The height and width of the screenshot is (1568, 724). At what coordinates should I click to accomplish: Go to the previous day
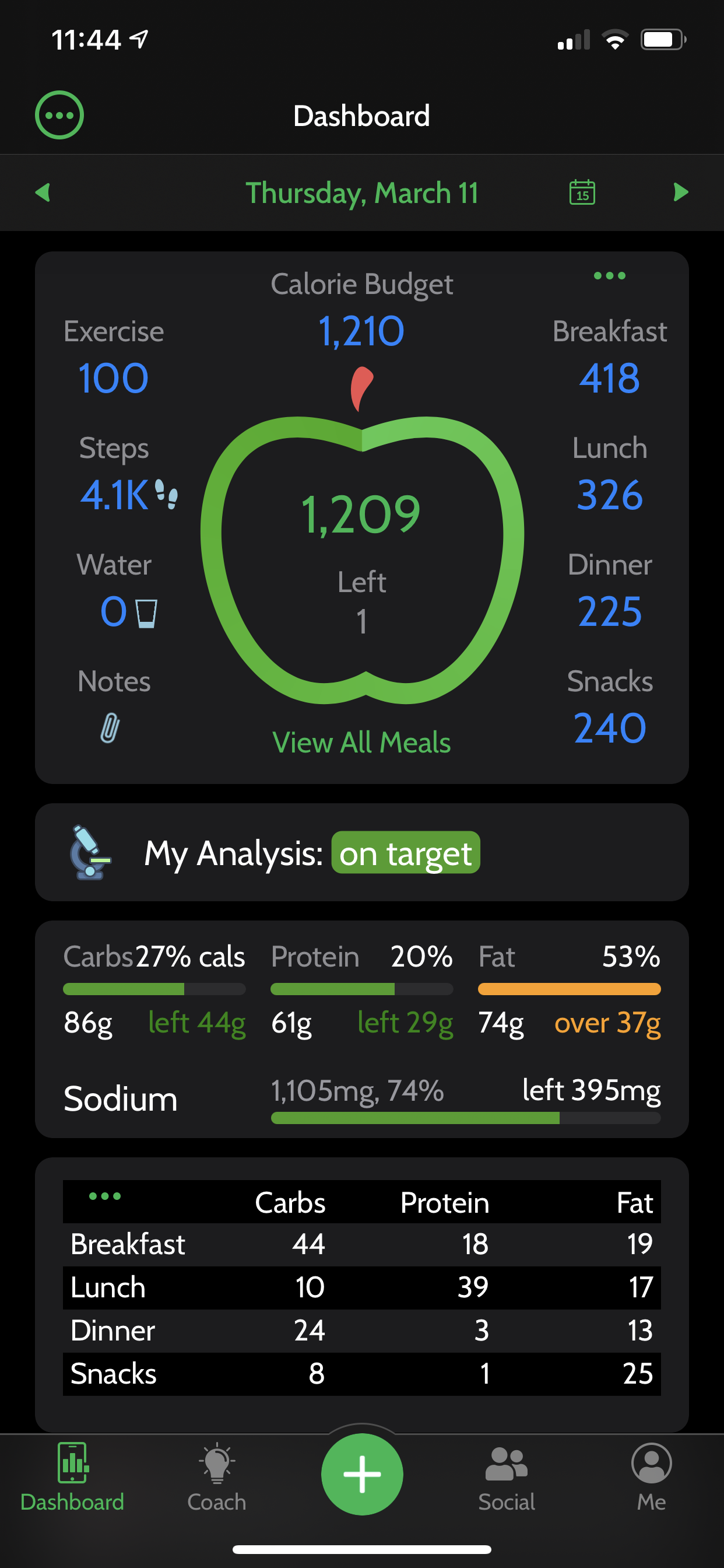click(x=43, y=192)
